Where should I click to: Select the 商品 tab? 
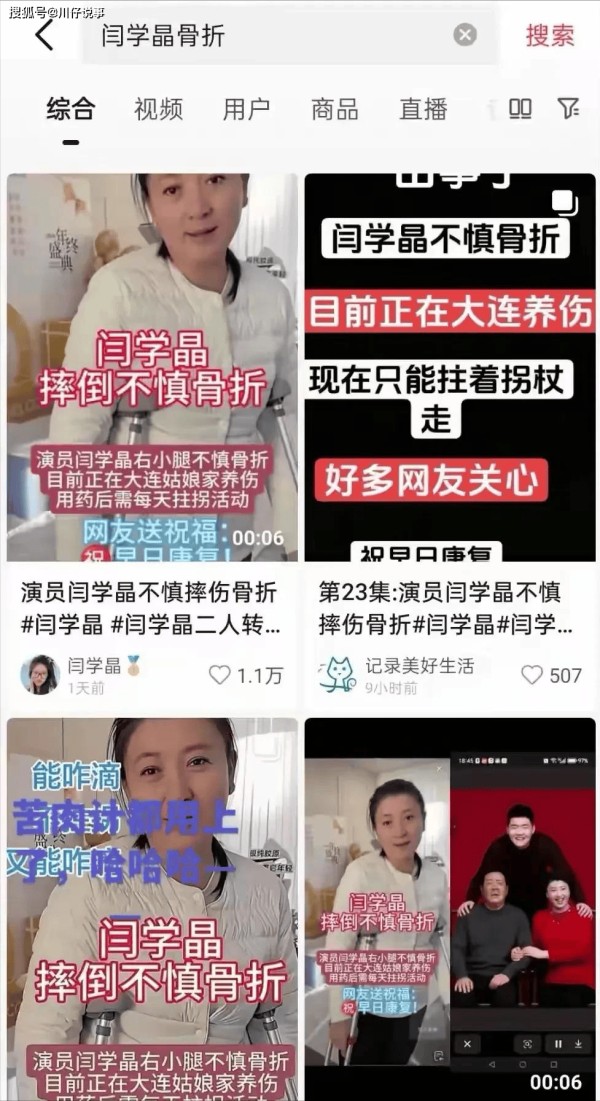pyautogui.click(x=334, y=109)
